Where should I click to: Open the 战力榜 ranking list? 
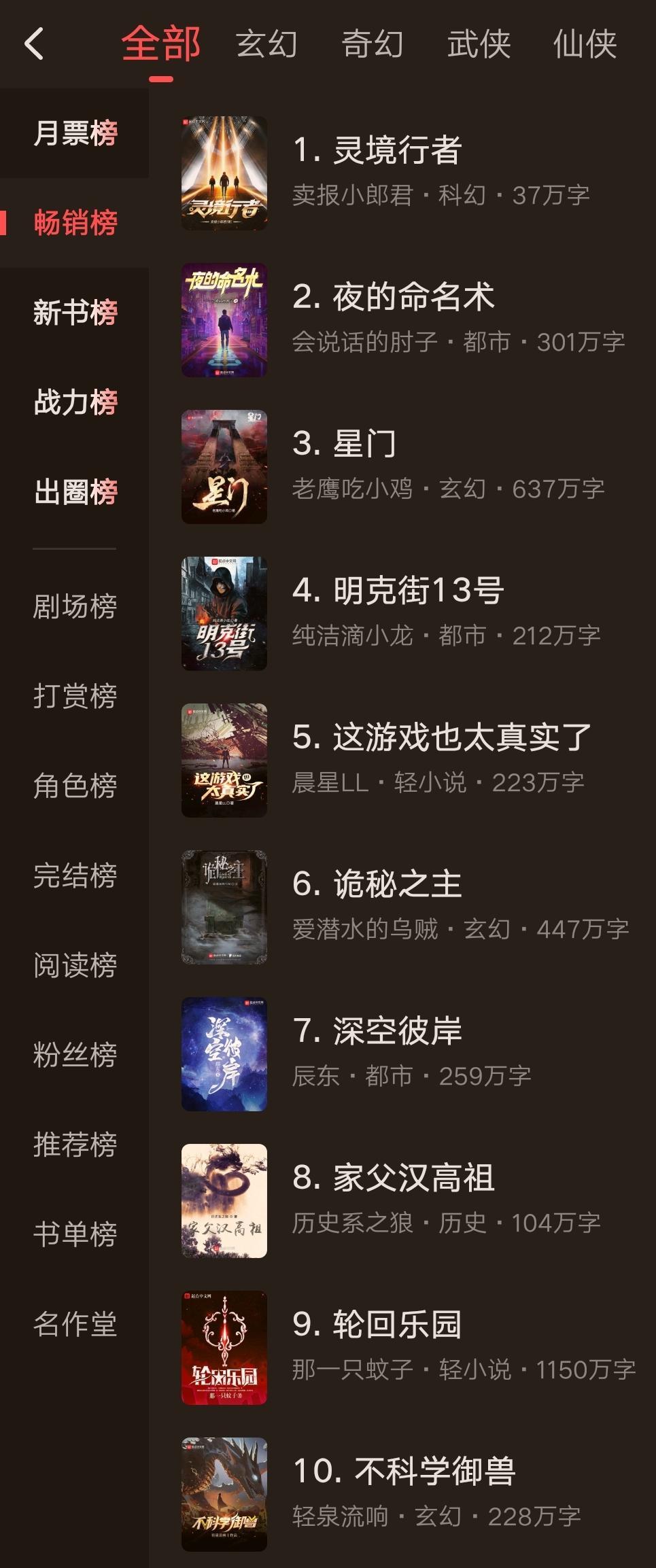75,402
